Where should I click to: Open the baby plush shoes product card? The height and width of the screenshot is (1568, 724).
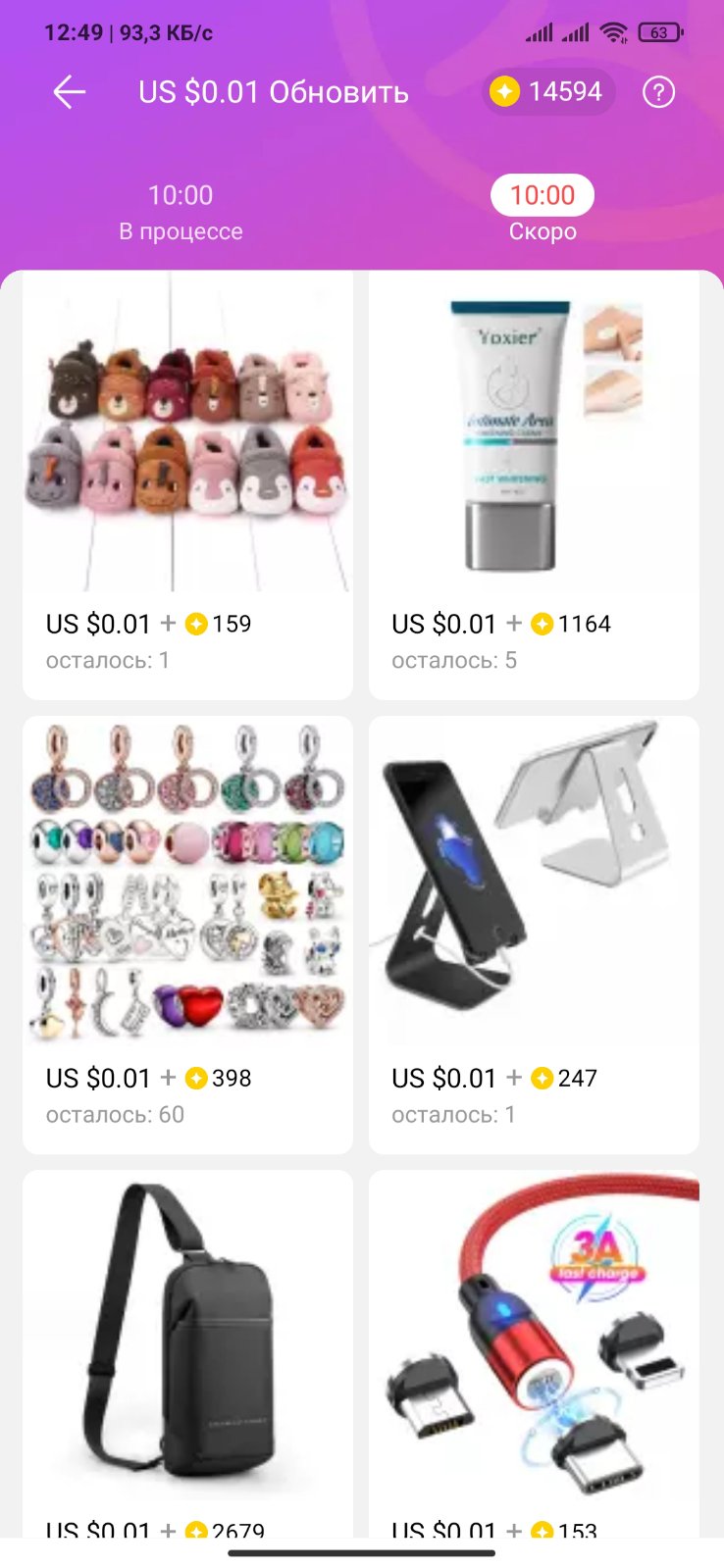click(187, 484)
